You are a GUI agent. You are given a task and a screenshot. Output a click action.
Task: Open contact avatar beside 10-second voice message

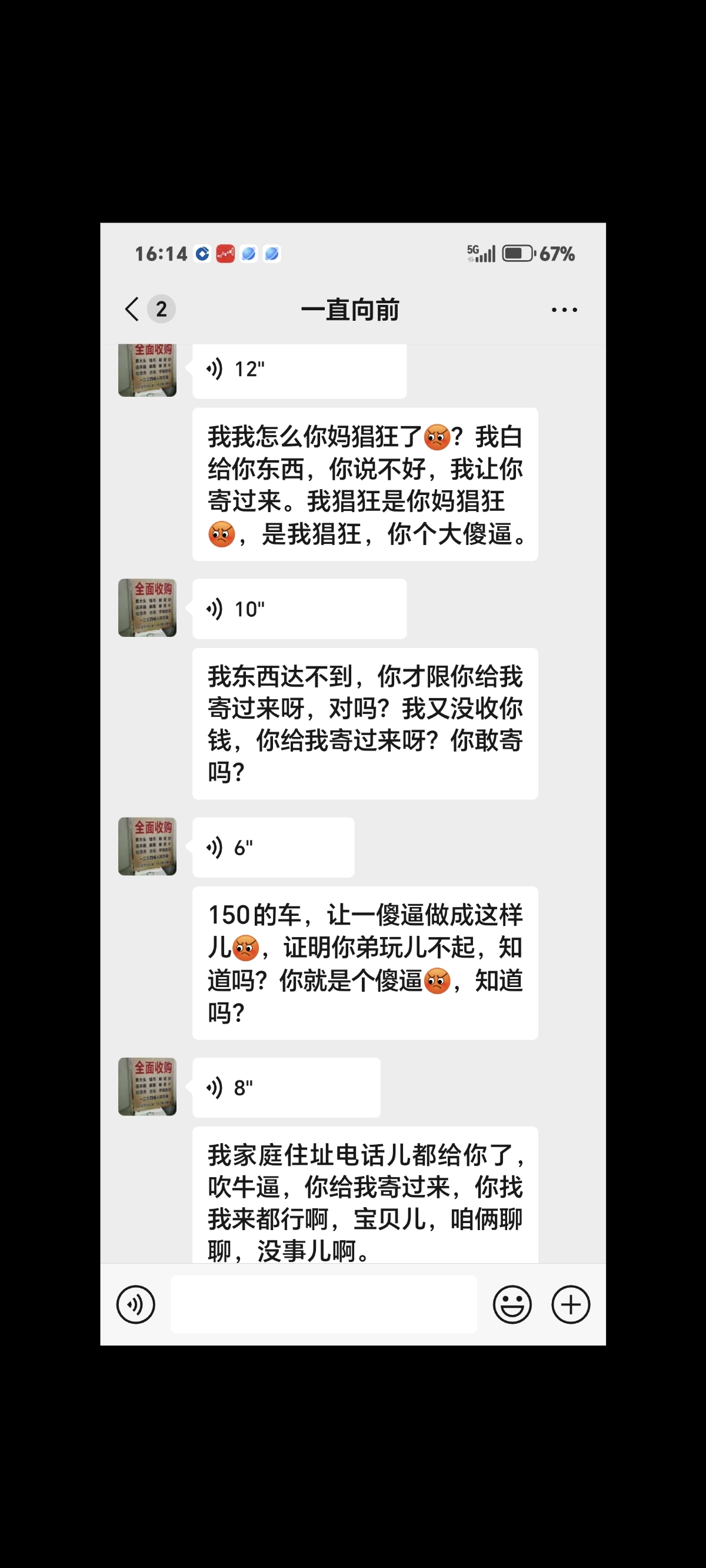147,607
